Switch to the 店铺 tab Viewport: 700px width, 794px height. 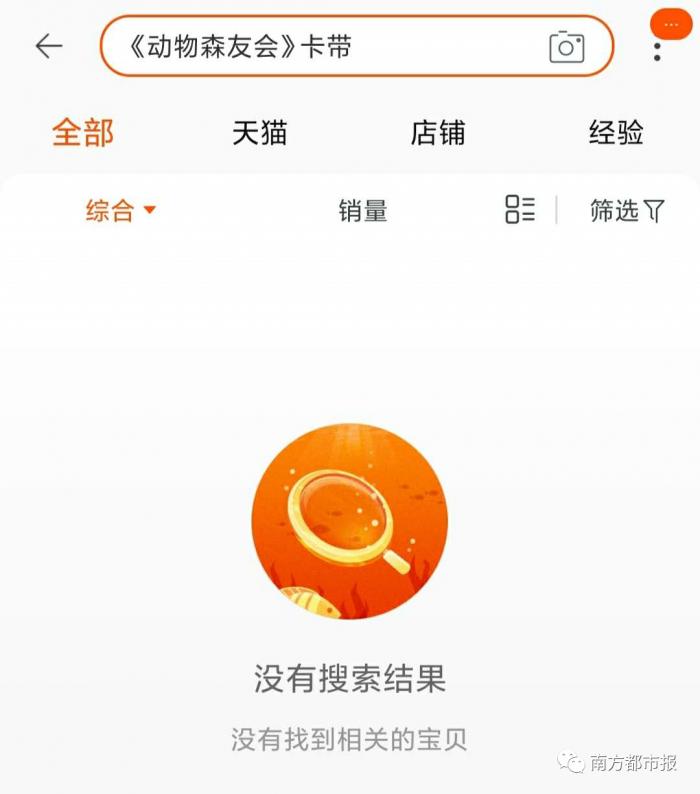click(x=438, y=133)
